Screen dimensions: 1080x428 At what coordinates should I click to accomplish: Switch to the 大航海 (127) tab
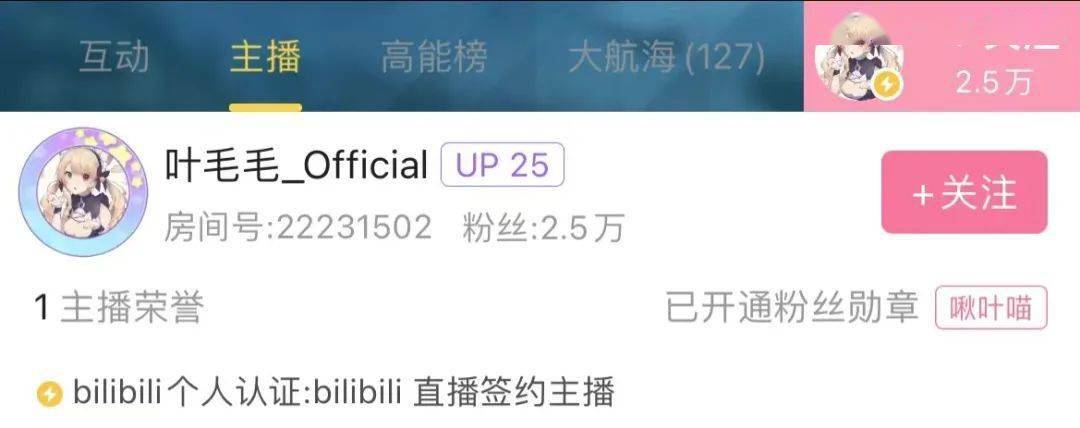[x=666, y=58]
